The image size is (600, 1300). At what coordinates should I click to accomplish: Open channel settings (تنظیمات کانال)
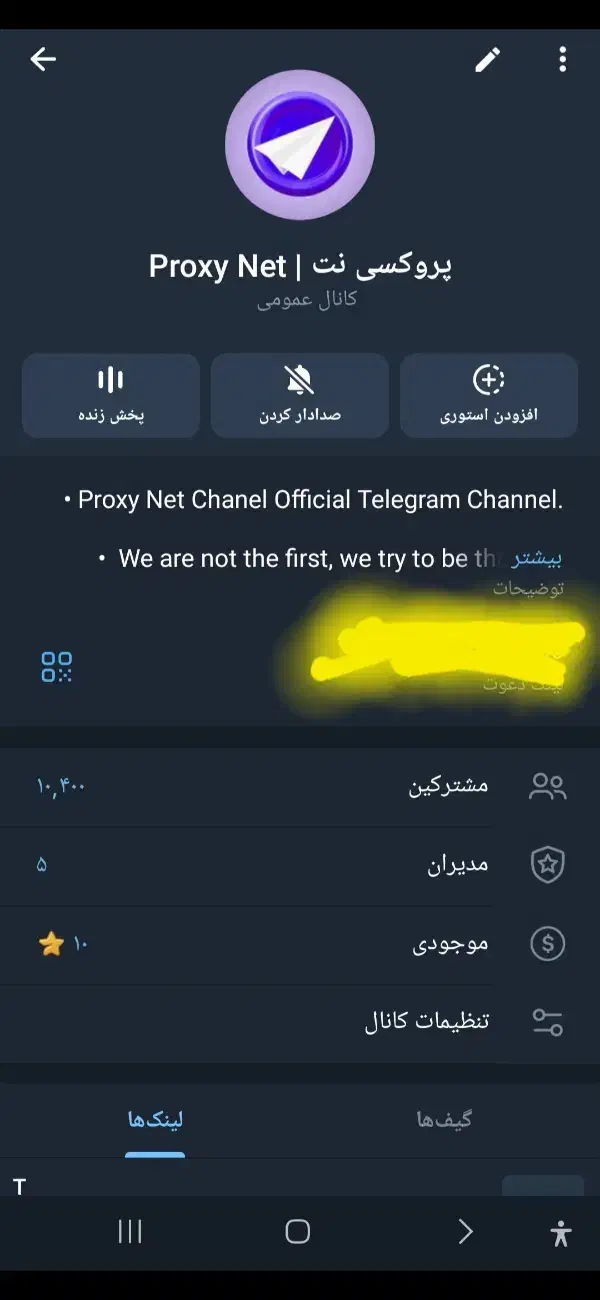(300, 1022)
